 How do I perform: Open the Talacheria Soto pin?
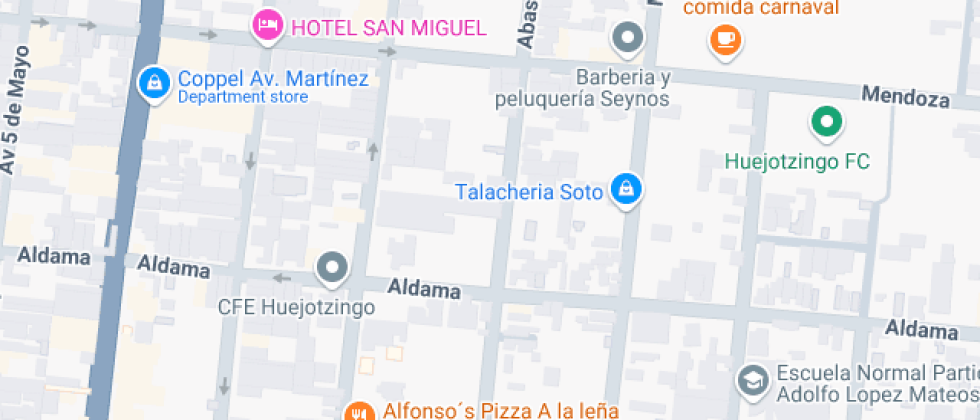point(626,188)
